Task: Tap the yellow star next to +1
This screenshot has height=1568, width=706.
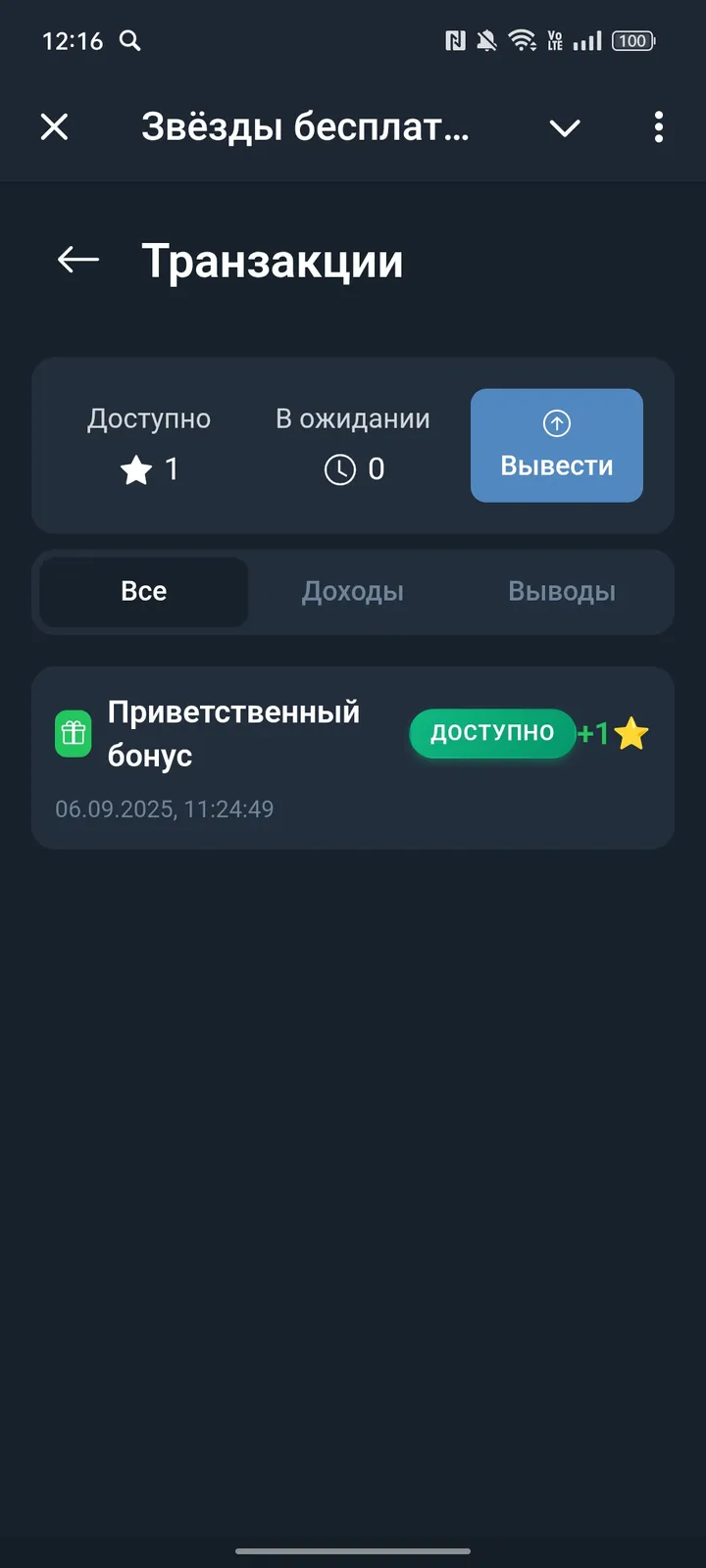Action: pos(630,733)
